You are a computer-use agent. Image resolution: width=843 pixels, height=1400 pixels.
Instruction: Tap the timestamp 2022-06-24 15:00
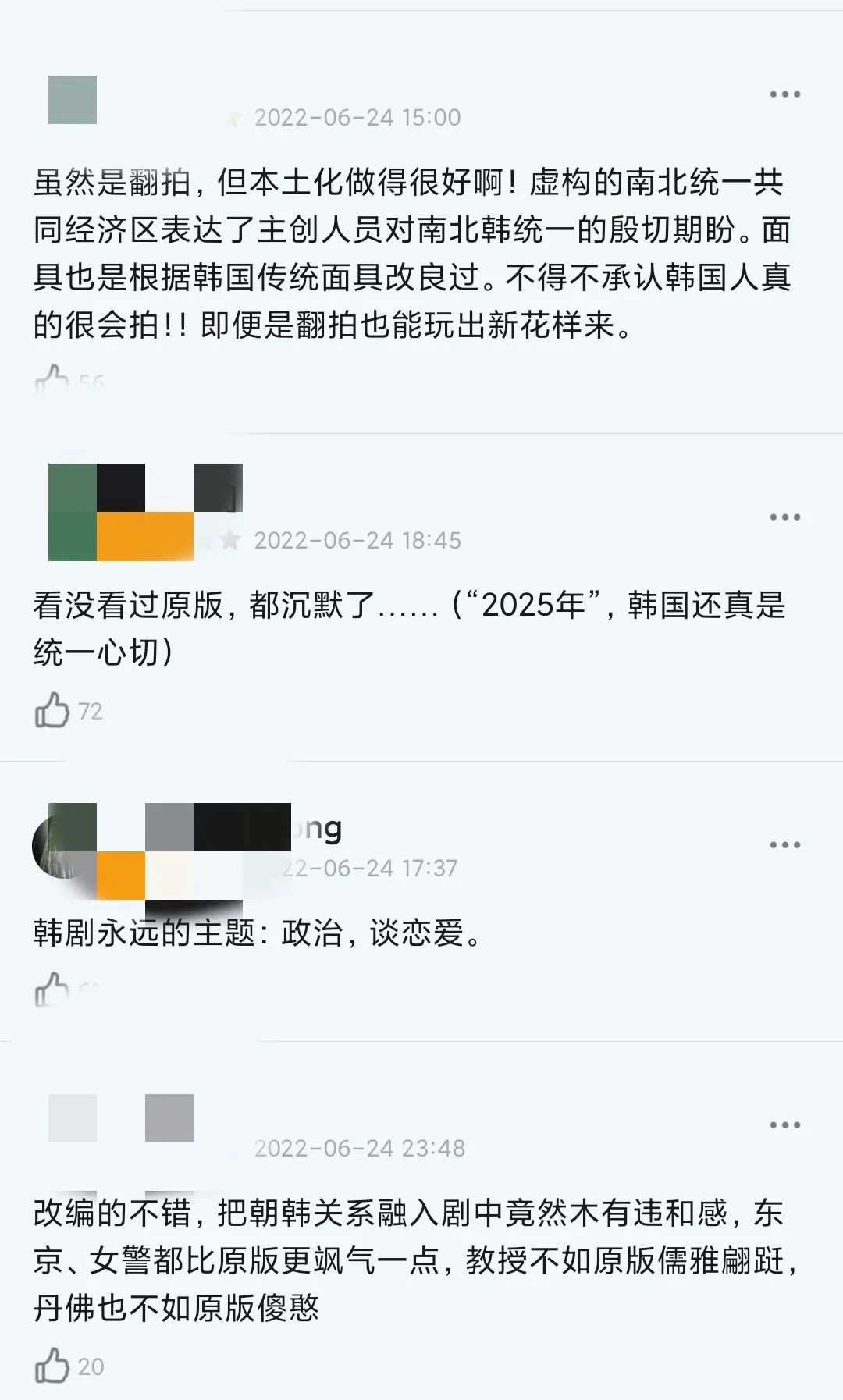tap(359, 117)
